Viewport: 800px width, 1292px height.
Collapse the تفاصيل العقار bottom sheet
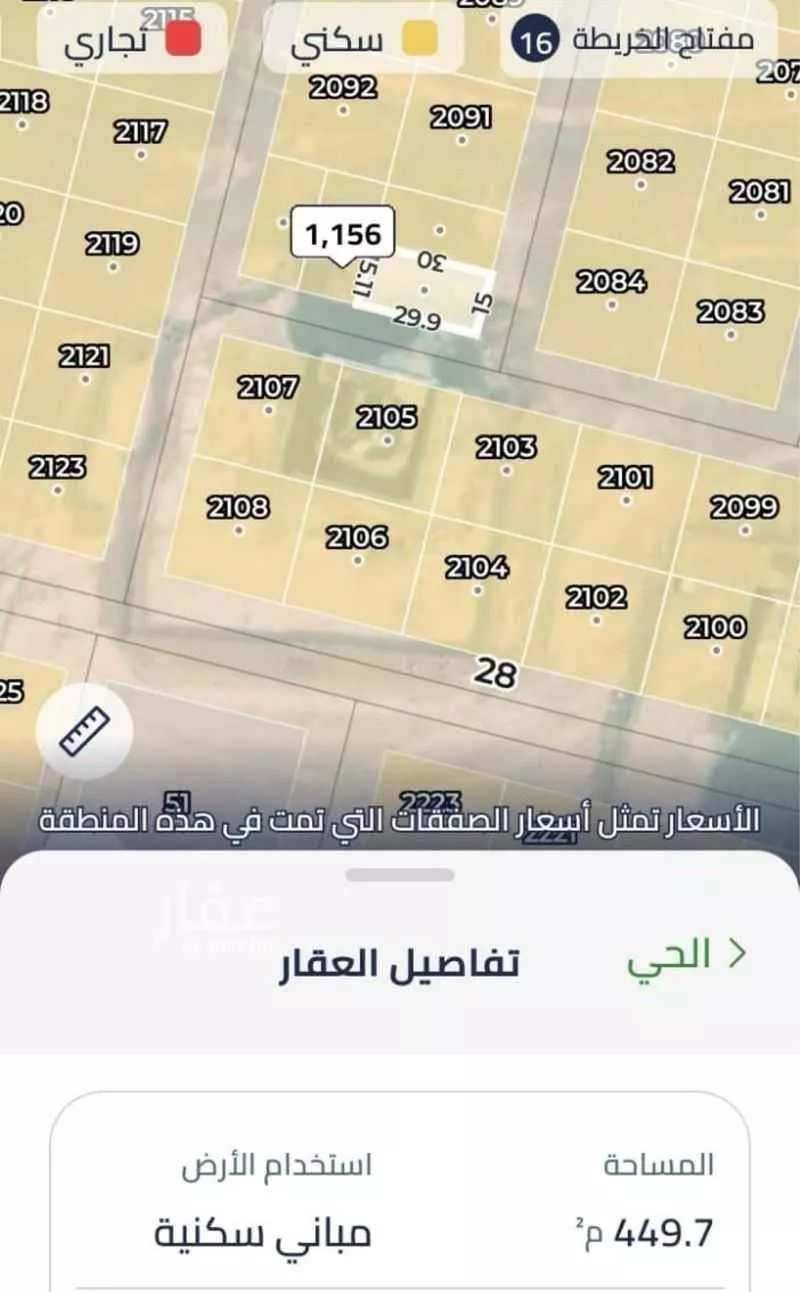pyautogui.click(x=400, y=874)
